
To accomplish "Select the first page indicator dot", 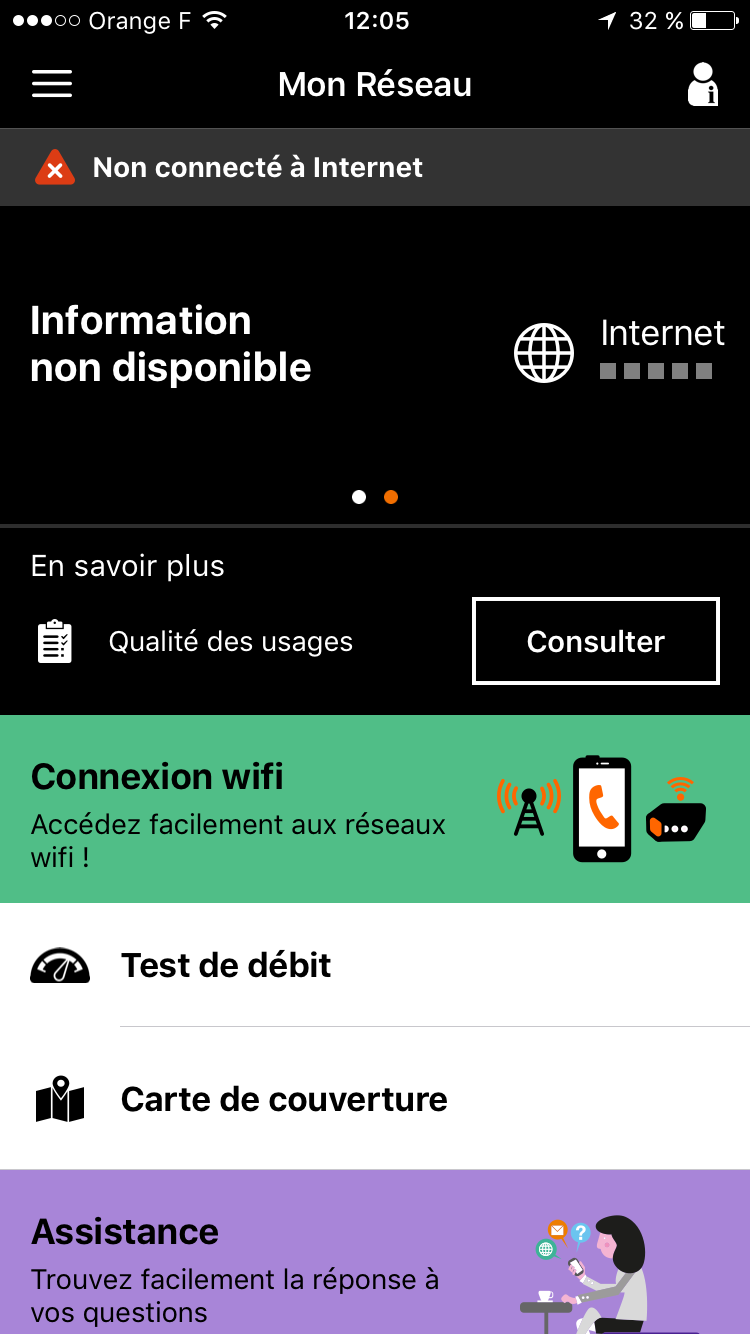I will pos(359,497).
